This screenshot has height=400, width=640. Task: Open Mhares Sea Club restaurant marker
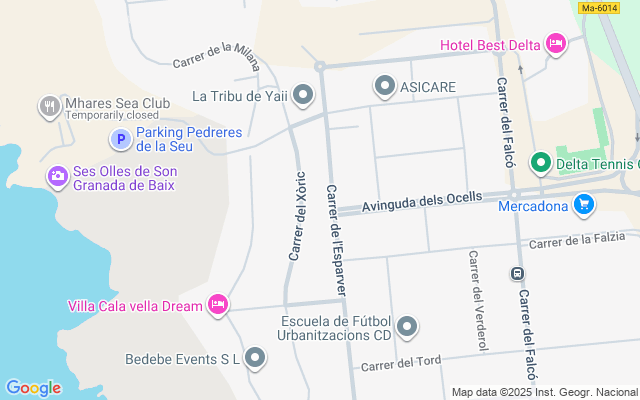click(50, 107)
